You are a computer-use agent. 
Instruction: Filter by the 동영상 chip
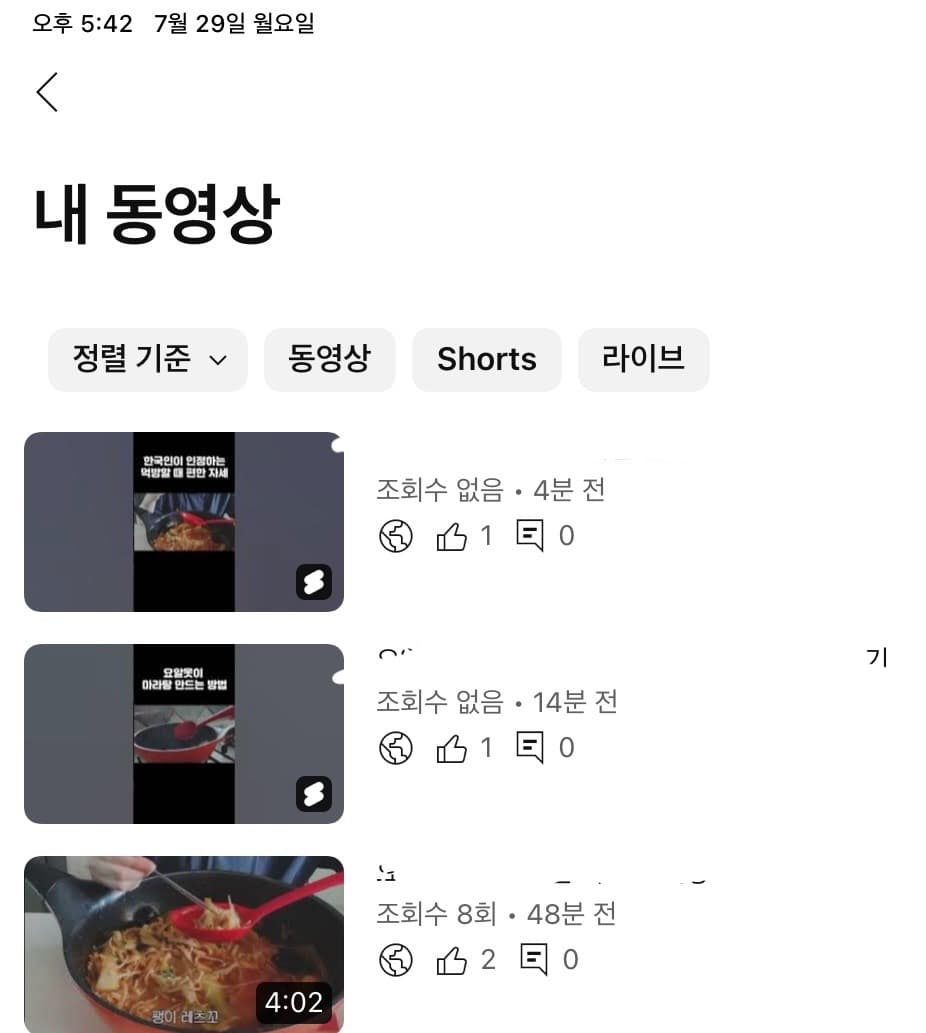click(x=329, y=359)
